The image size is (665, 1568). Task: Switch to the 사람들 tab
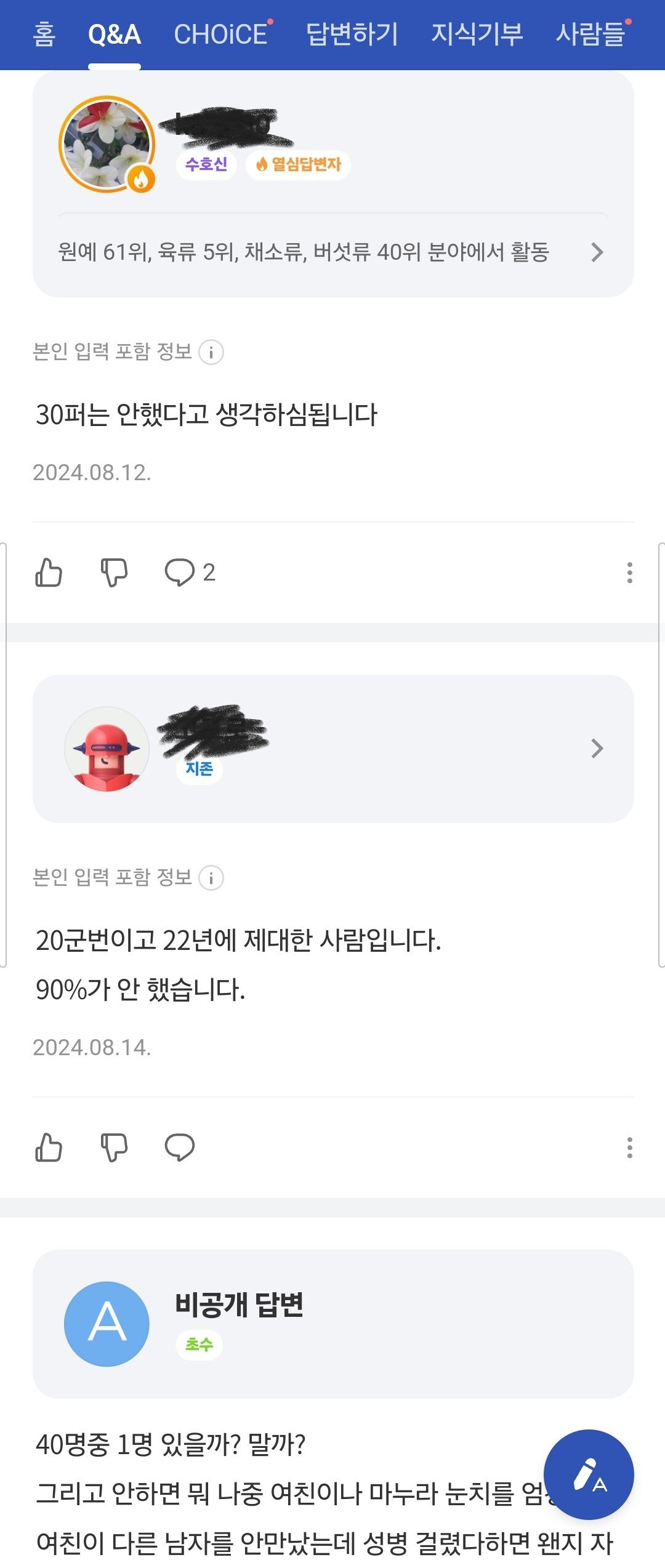tap(590, 34)
